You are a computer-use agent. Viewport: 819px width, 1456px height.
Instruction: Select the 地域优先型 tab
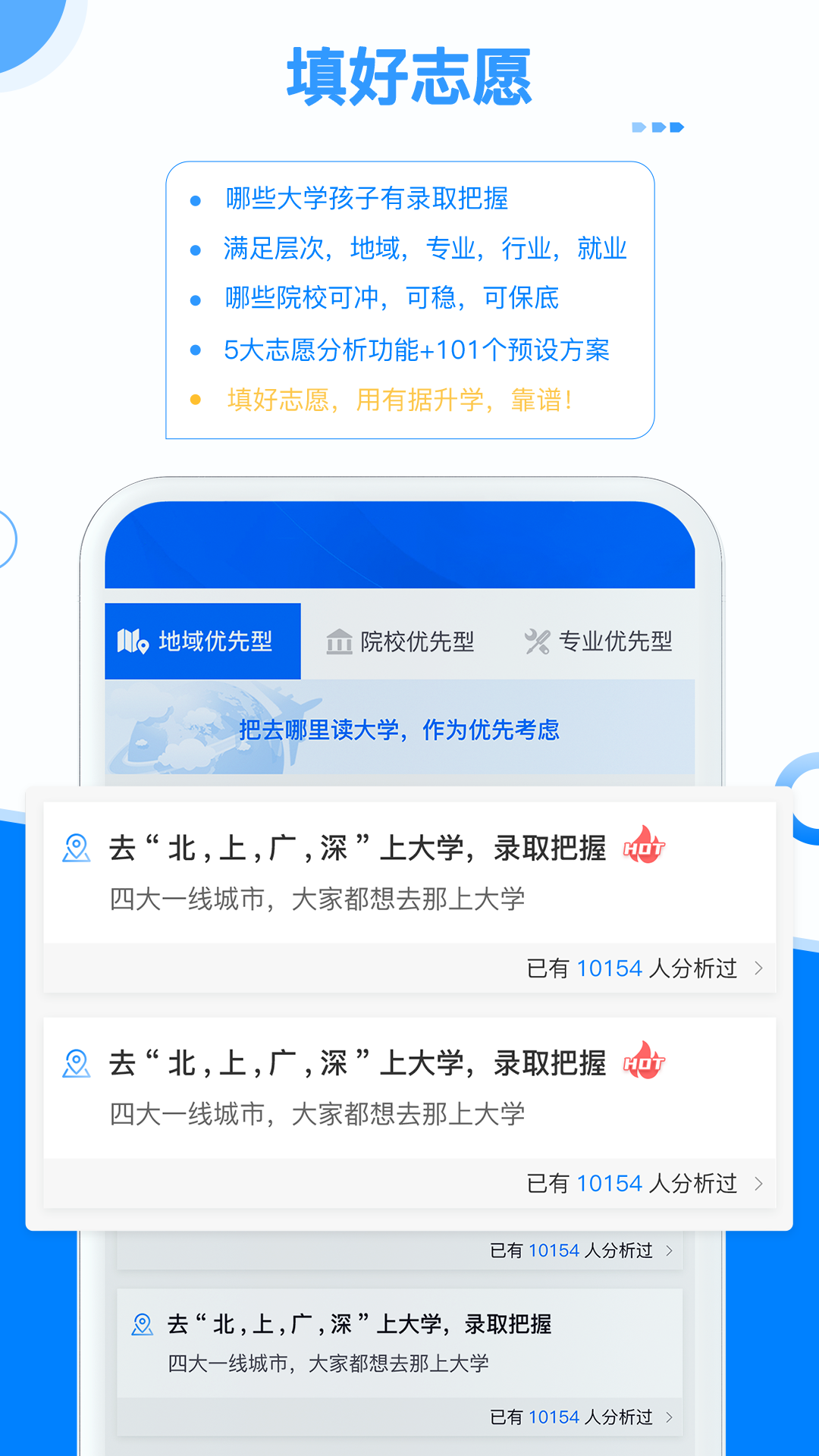click(201, 641)
